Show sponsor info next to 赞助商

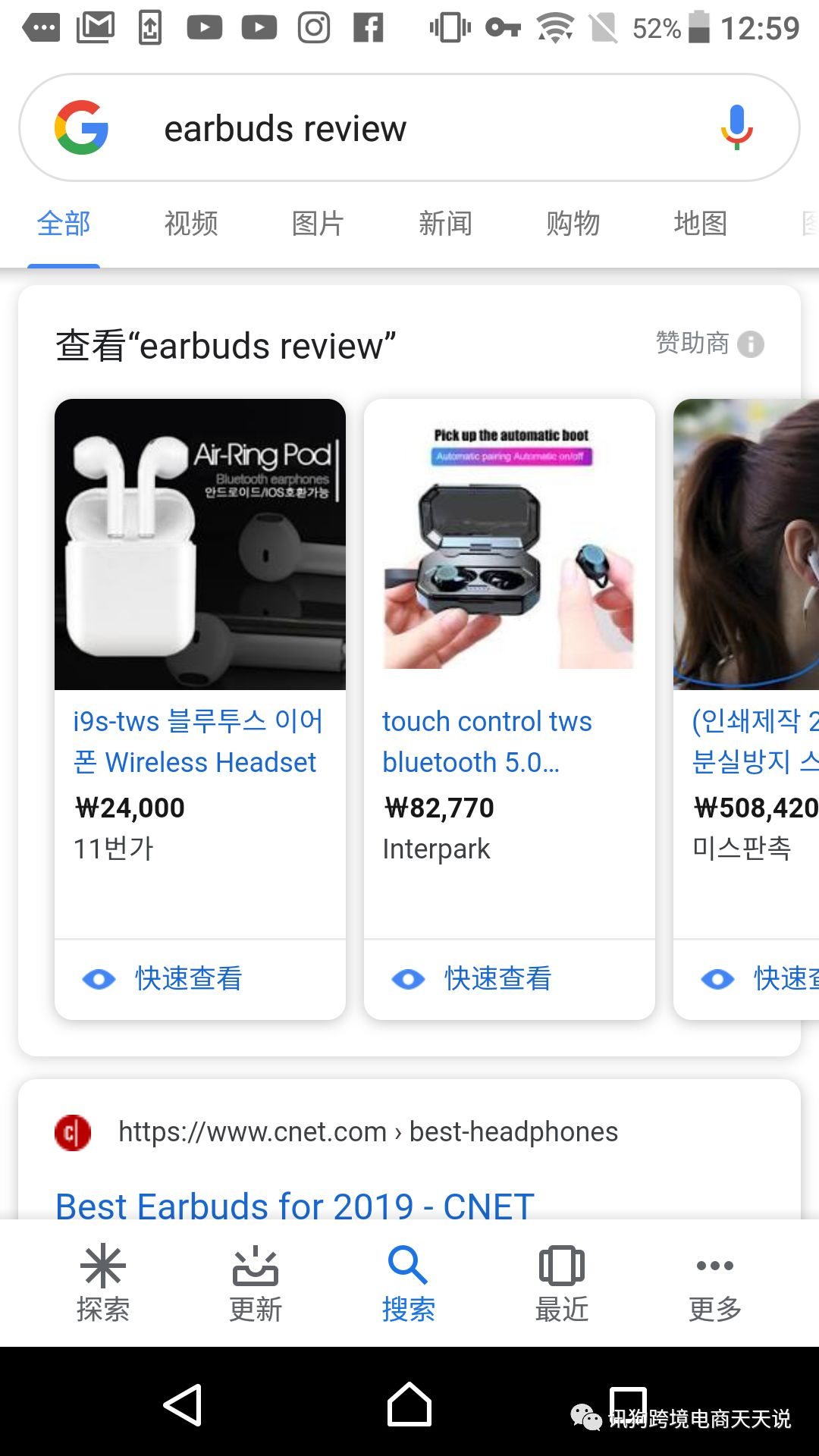click(x=751, y=344)
